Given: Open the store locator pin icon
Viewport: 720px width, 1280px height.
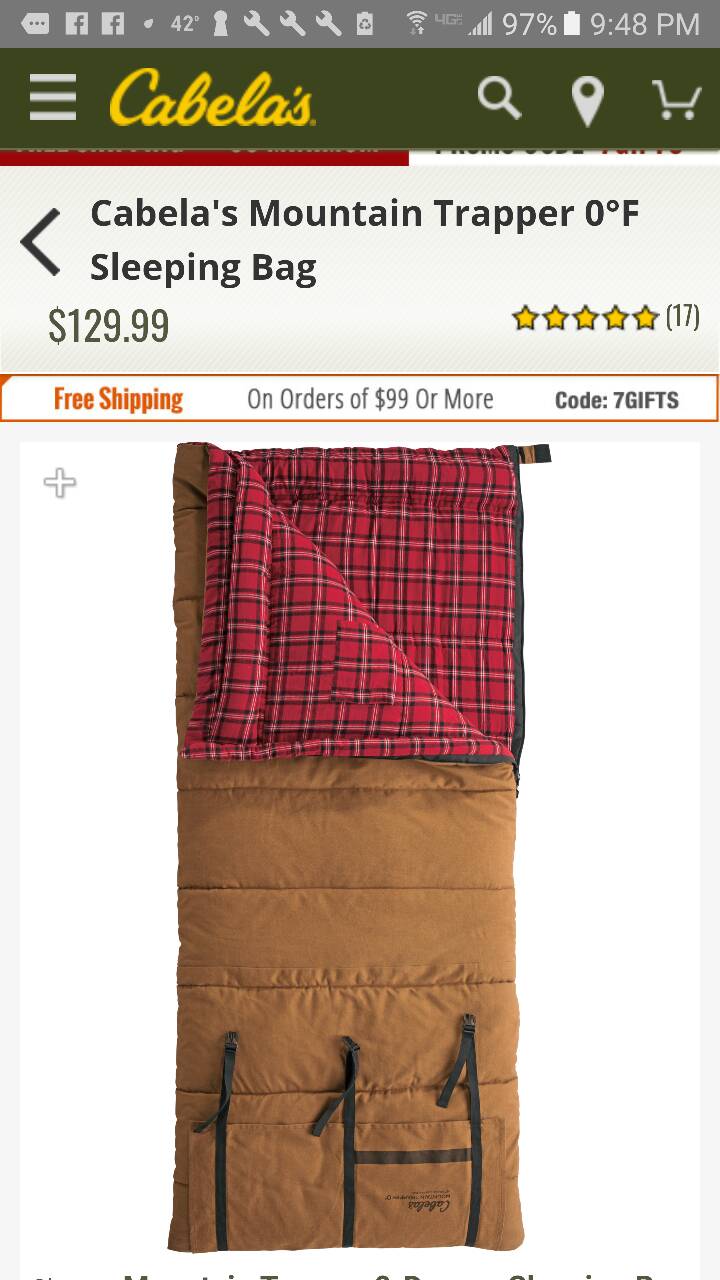Looking at the screenshot, I should (x=587, y=101).
